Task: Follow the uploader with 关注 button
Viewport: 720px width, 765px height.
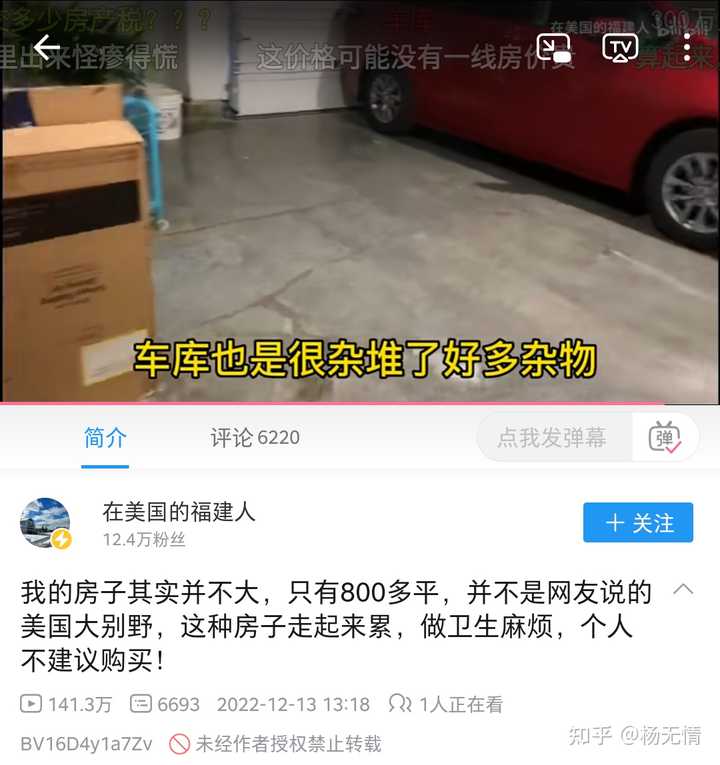Action: pyautogui.click(x=638, y=523)
